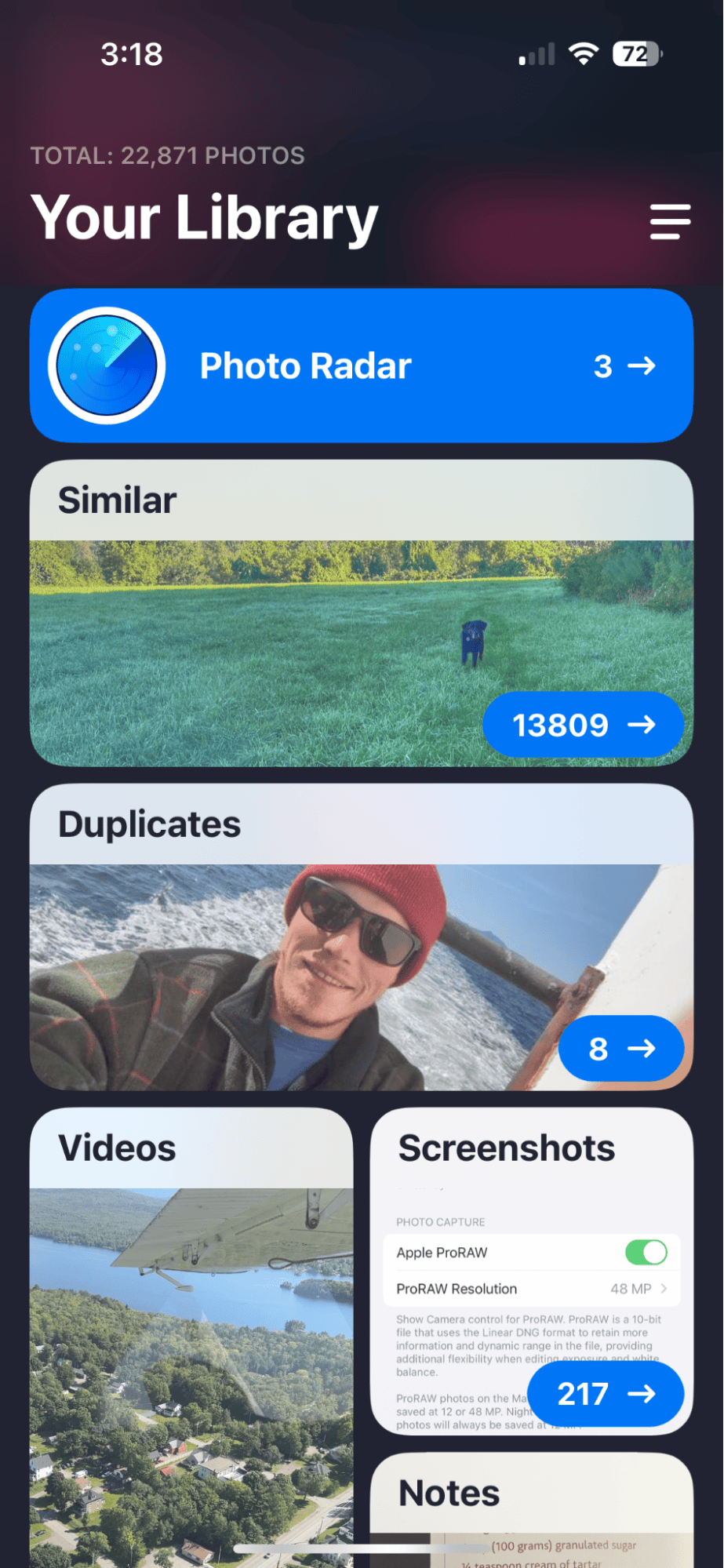Tap the 217 screenshots button
724x1568 pixels.
click(x=605, y=1394)
